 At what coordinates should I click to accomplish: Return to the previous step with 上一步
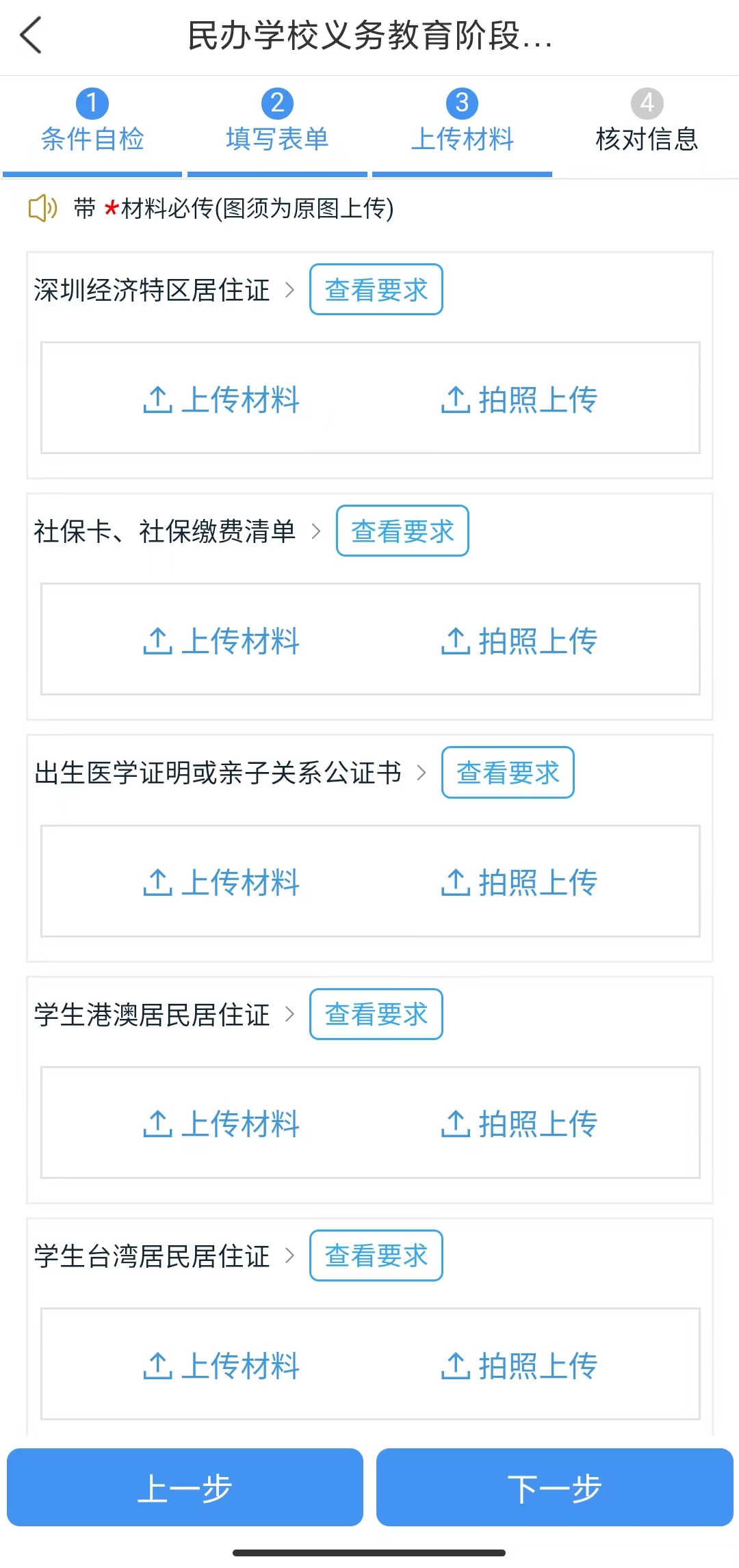tap(185, 1487)
